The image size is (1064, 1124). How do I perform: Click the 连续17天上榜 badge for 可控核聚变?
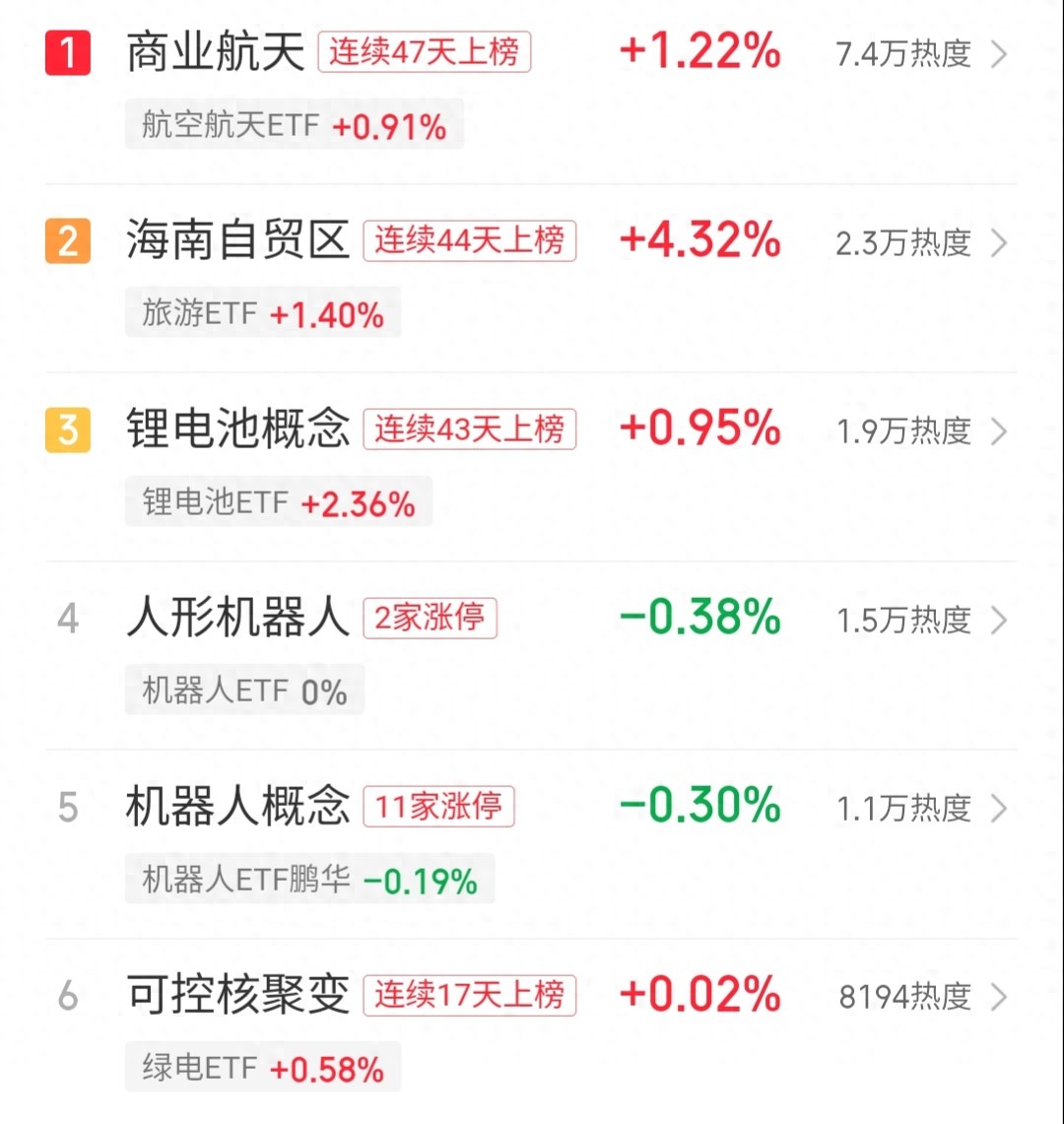[470, 996]
